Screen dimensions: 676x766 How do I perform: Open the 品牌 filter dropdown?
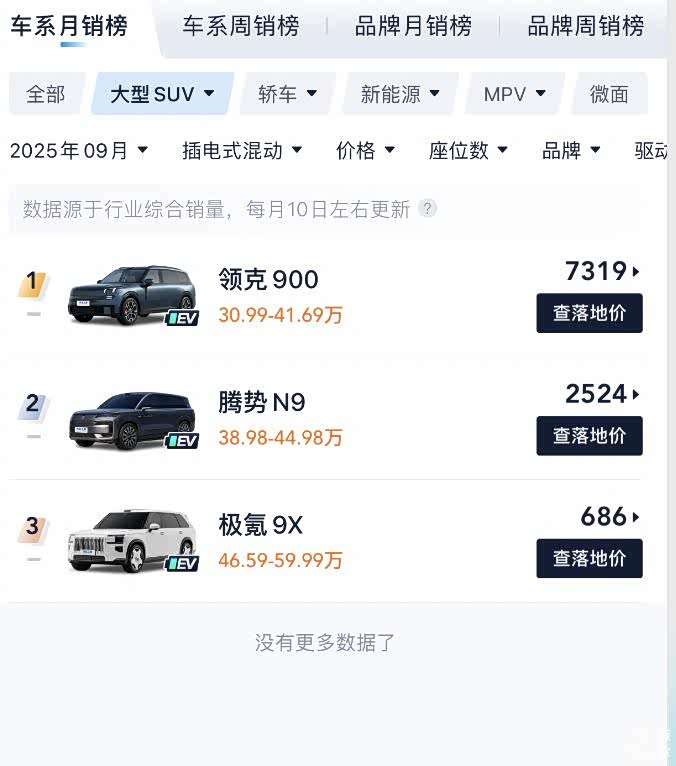(571, 151)
